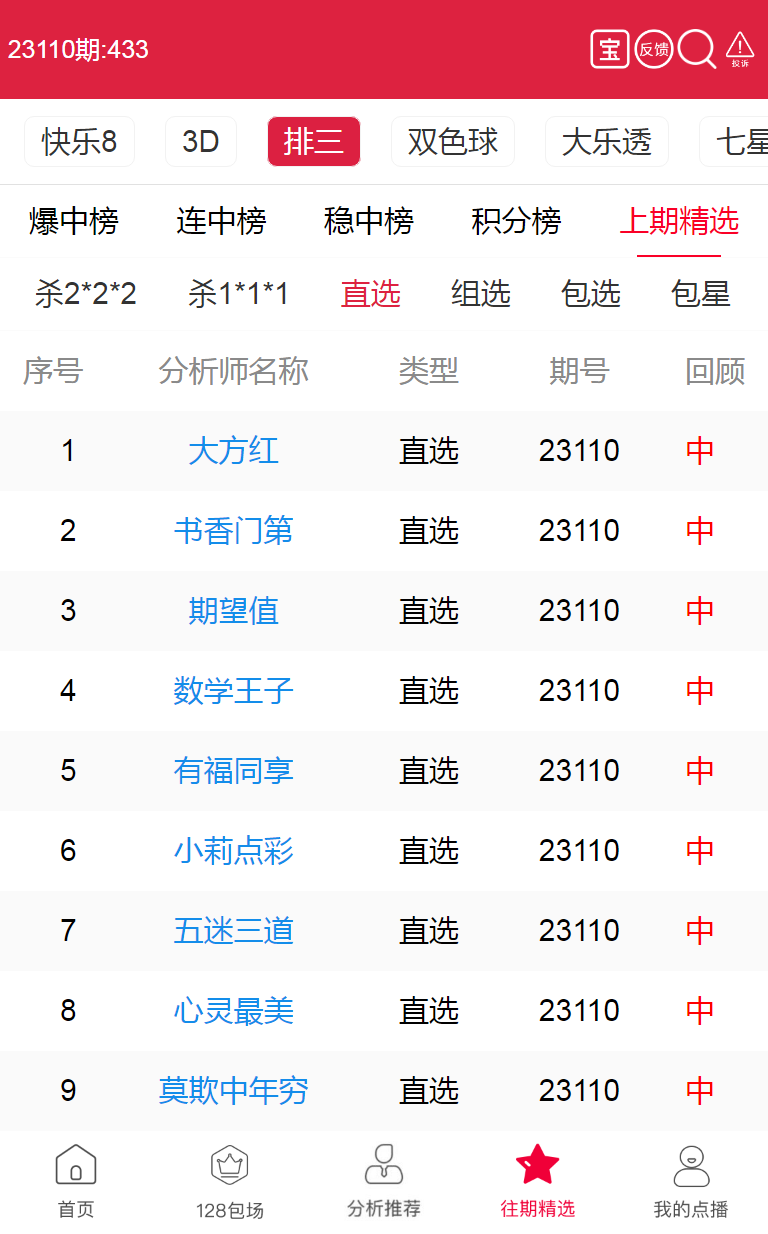Viewport: 768px width, 1234px height.
Task: Choose the 杀1*1*1 filter
Action: [238, 294]
